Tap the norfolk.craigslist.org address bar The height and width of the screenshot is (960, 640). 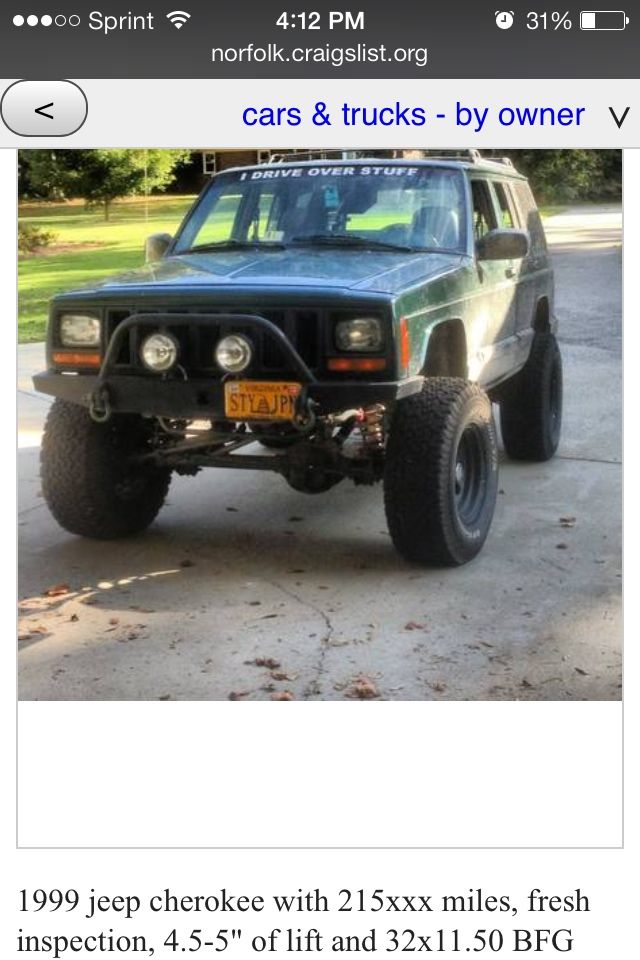click(x=319, y=54)
